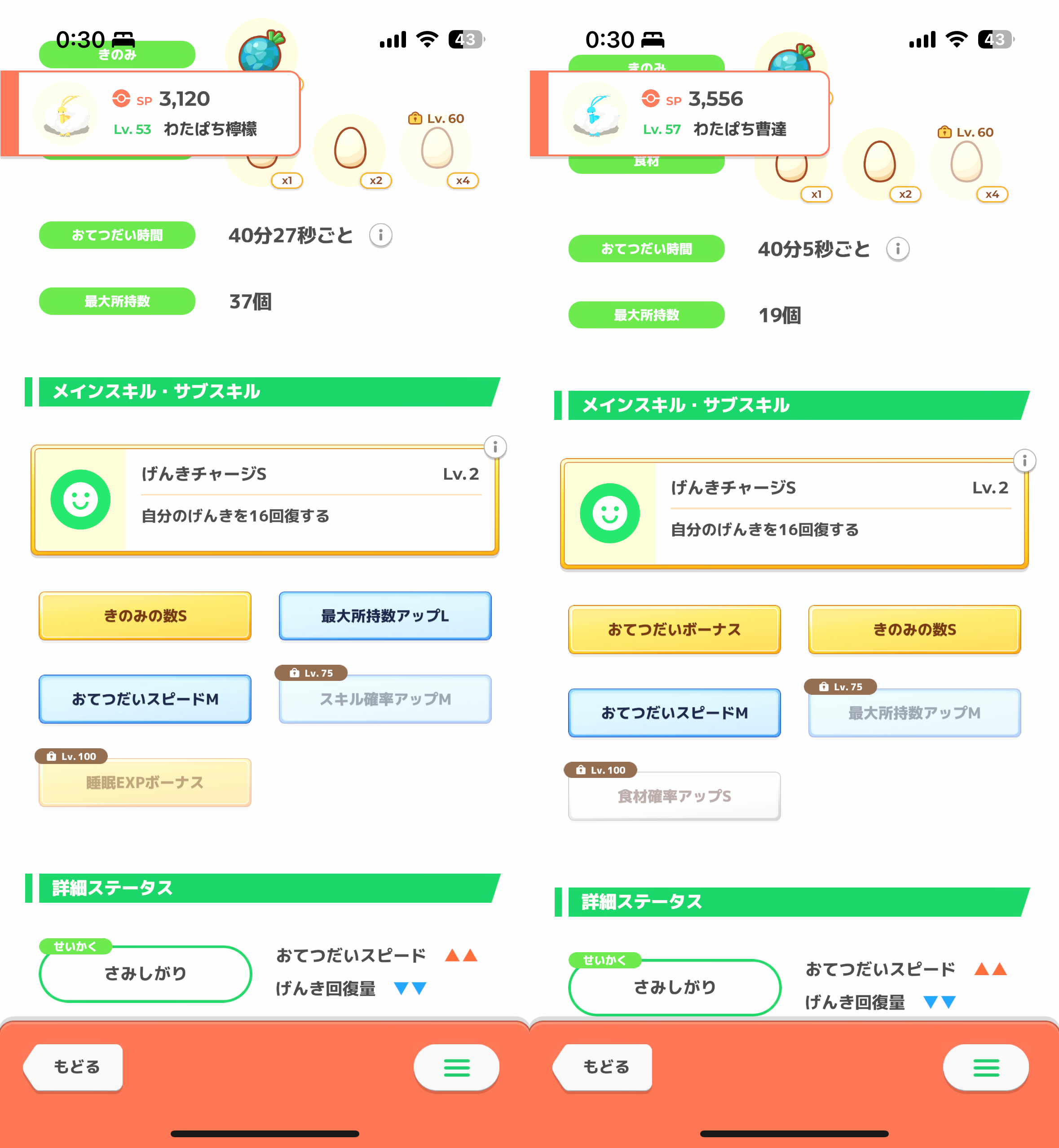The width and height of the screenshot is (1059, 1148).
Task: Go back with もどる on わたぱち檸檬's screen
Action: click(75, 1067)
